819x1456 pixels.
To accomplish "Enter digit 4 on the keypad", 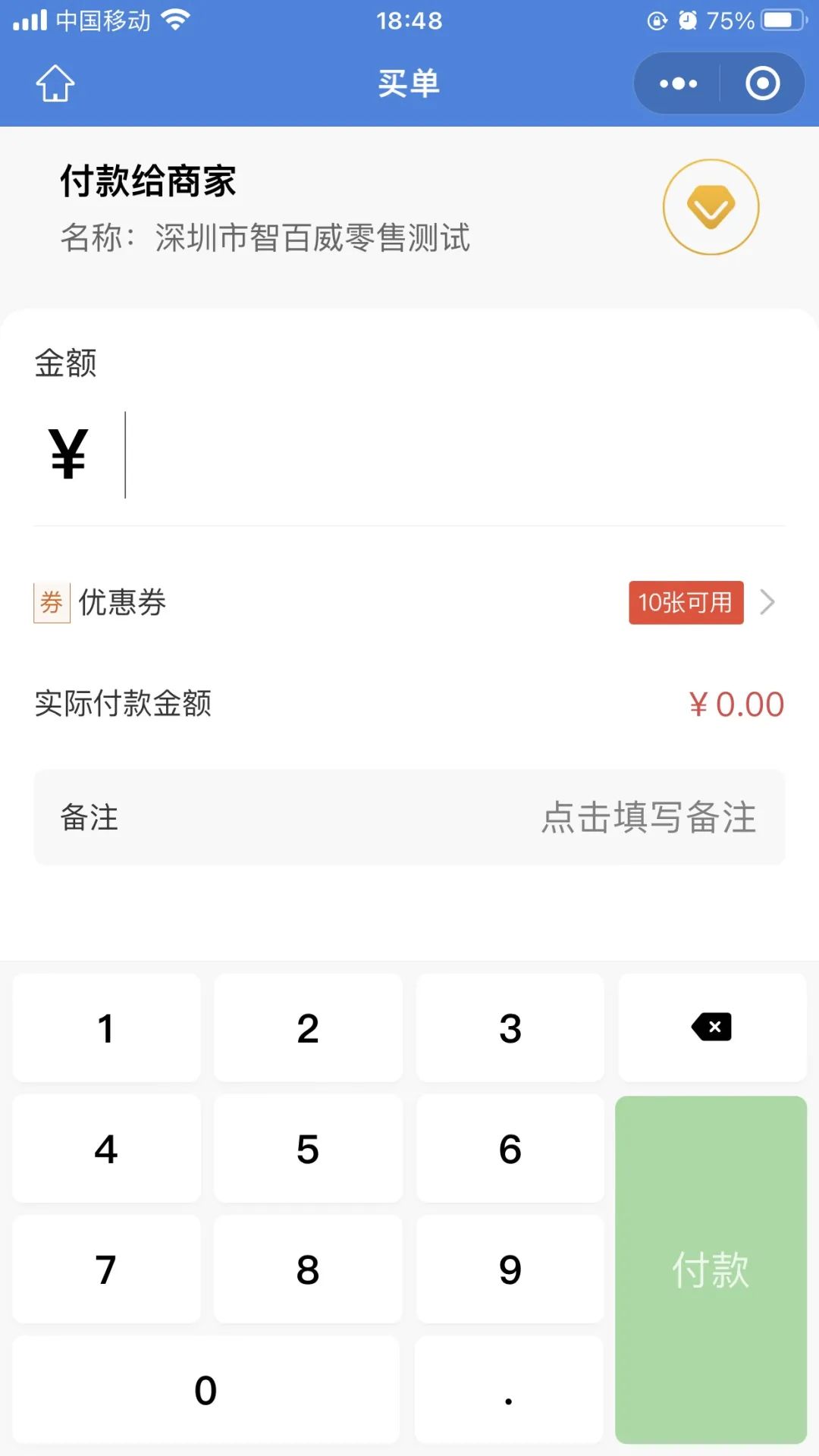I will pos(106,1149).
